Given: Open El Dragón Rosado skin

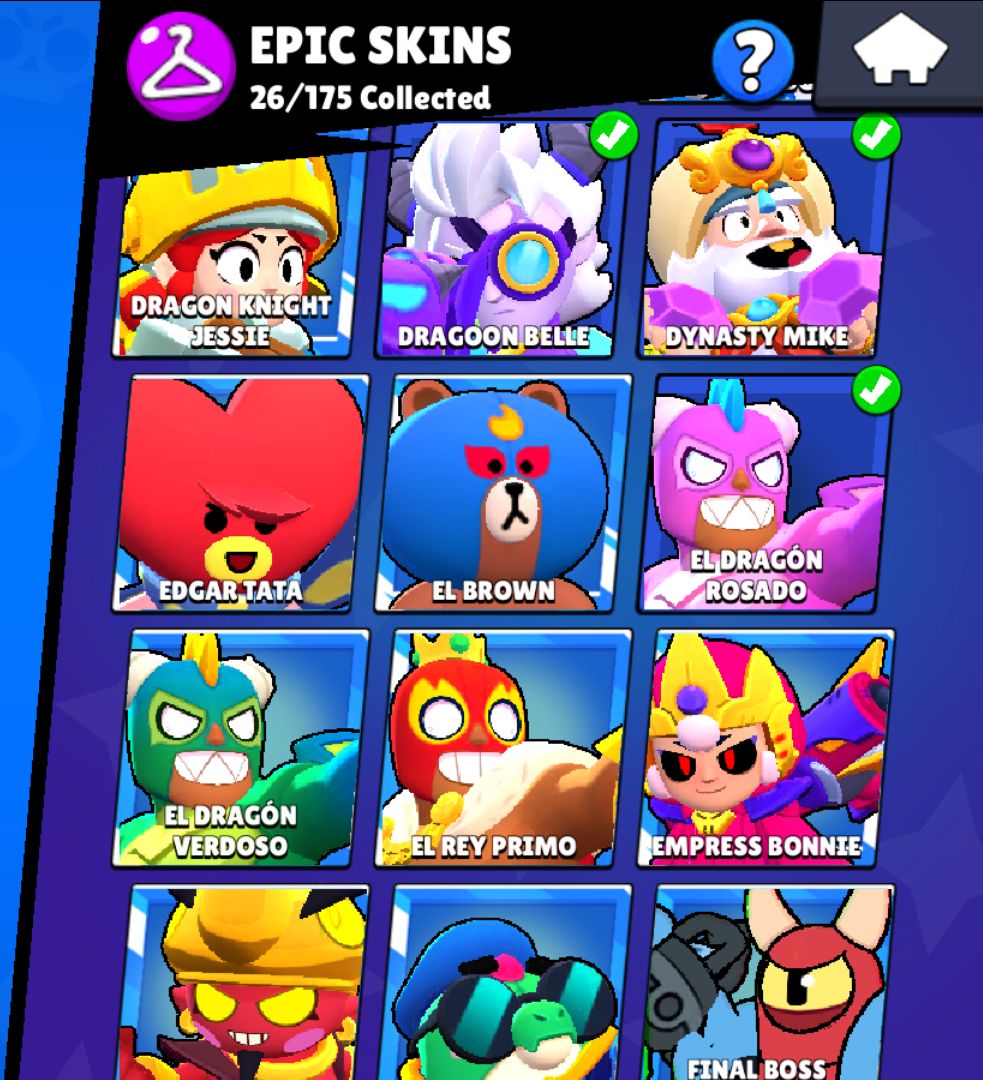Looking at the screenshot, I should [x=765, y=492].
